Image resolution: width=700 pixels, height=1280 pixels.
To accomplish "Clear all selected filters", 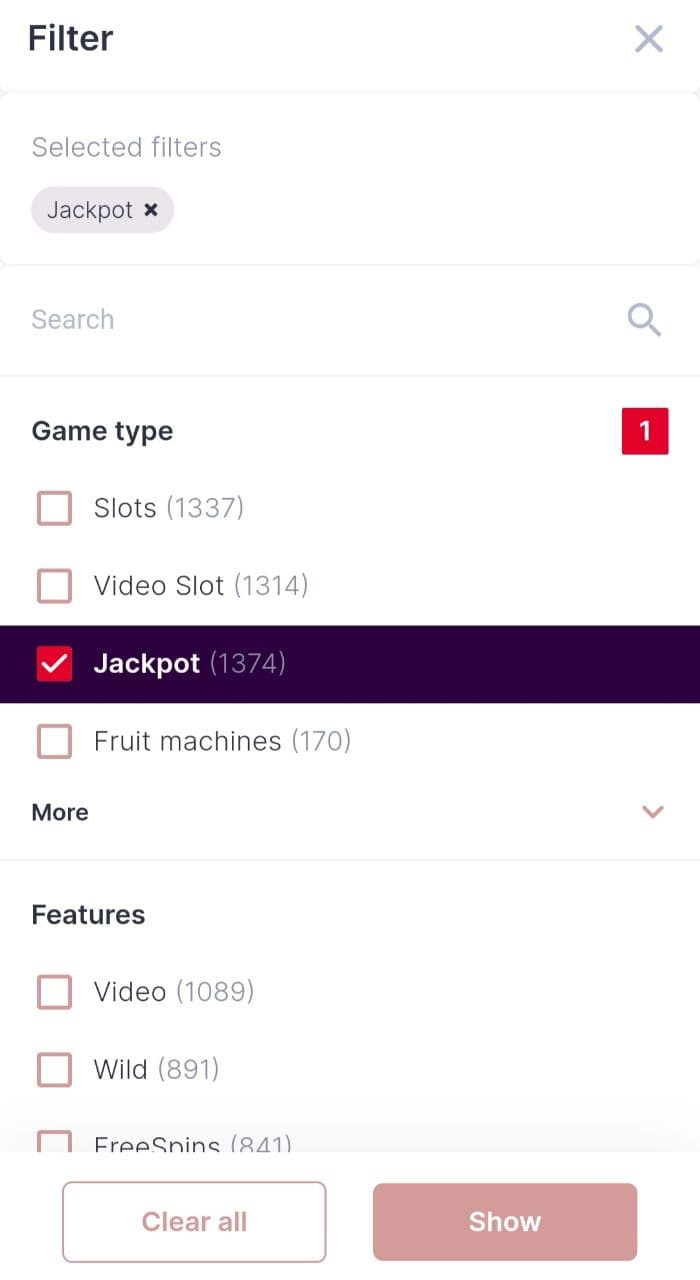I will [194, 1222].
